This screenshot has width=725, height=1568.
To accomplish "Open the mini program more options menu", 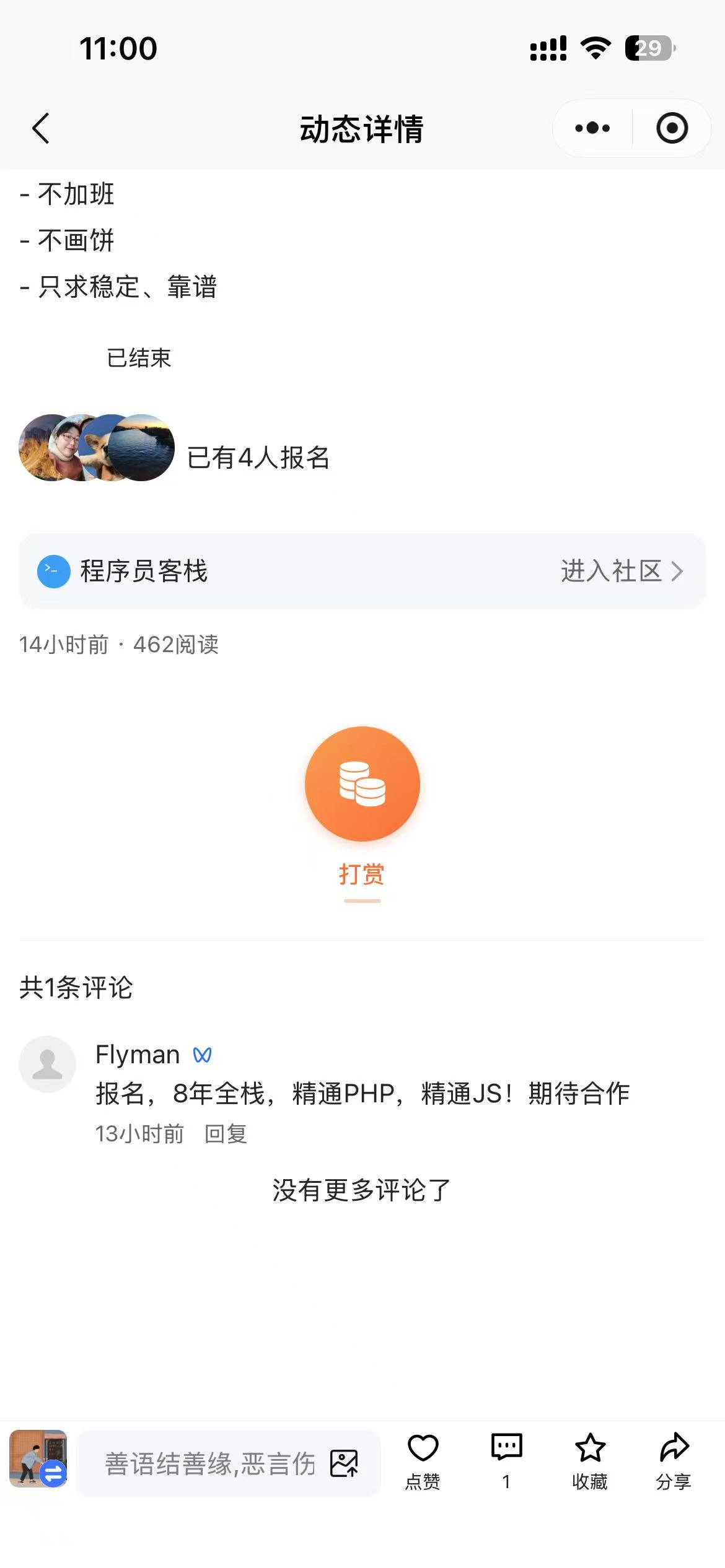I will pos(592,128).
